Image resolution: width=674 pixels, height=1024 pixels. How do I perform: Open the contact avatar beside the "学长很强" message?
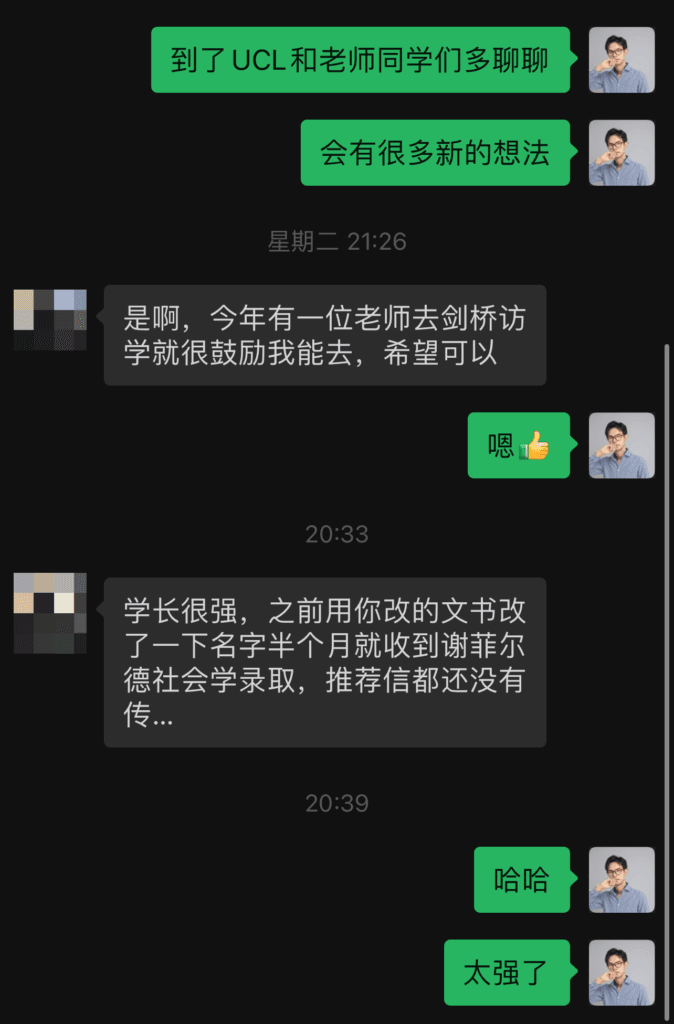click(50, 612)
